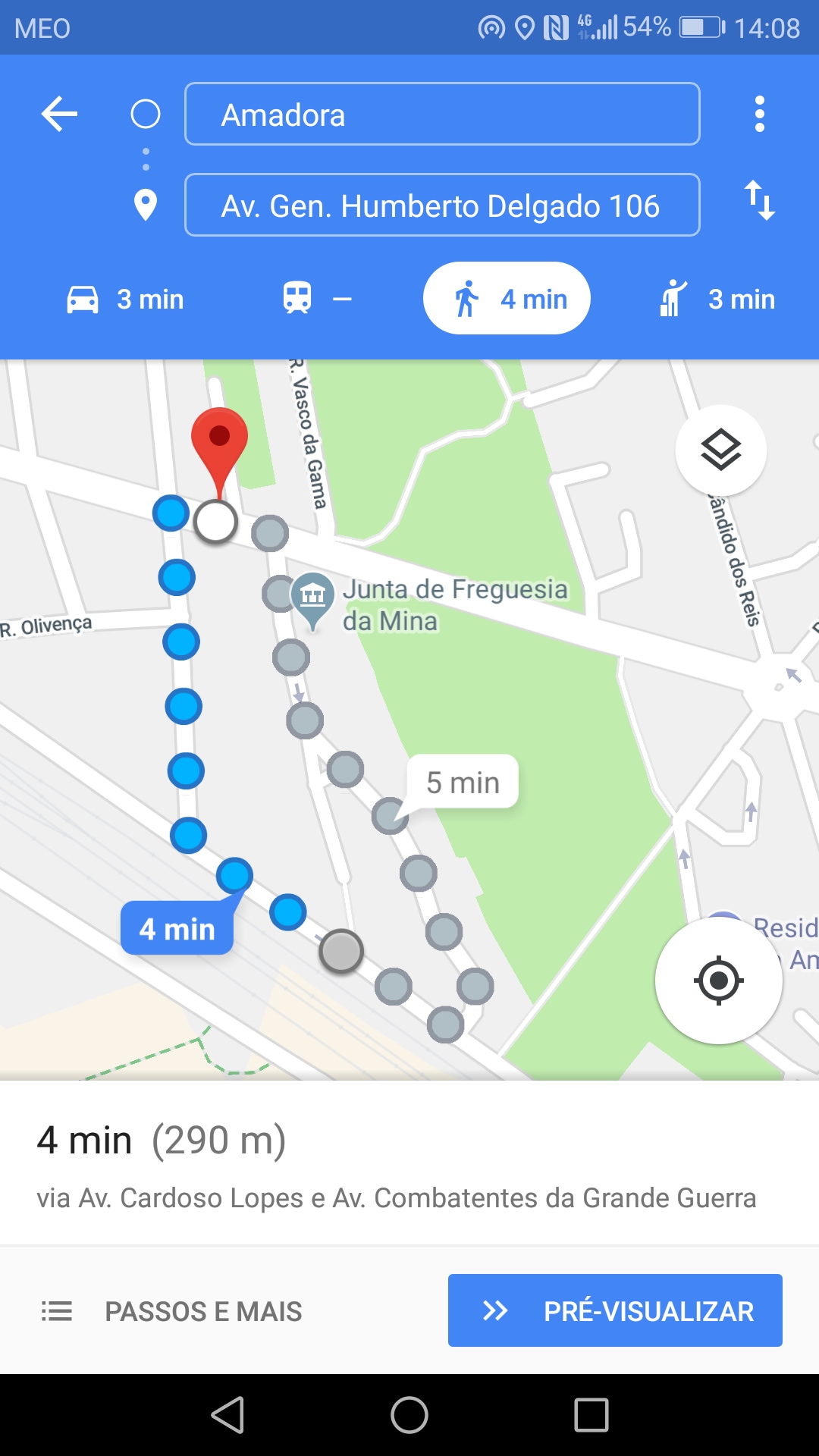The height and width of the screenshot is (1456, 819).
Task: Open Passos e mais step list
Action: pyautogui.click(x=172, y=1311)
